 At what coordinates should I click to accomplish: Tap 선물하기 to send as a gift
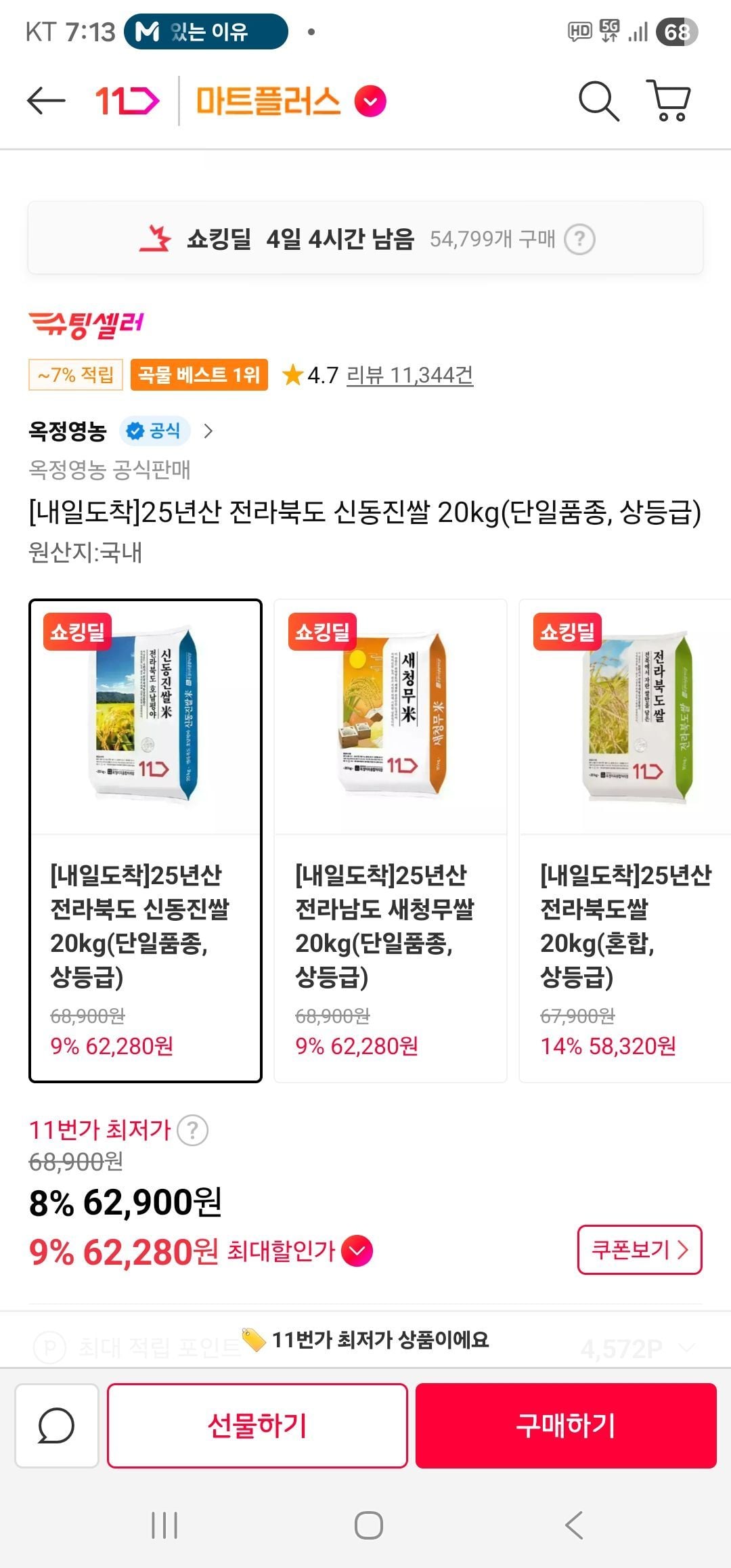pyautogui.click(x=257, y=1425)
